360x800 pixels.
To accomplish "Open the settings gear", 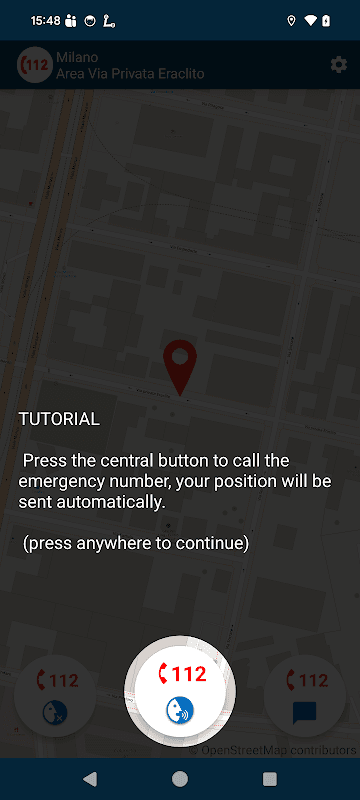I will tap(339, 65).
